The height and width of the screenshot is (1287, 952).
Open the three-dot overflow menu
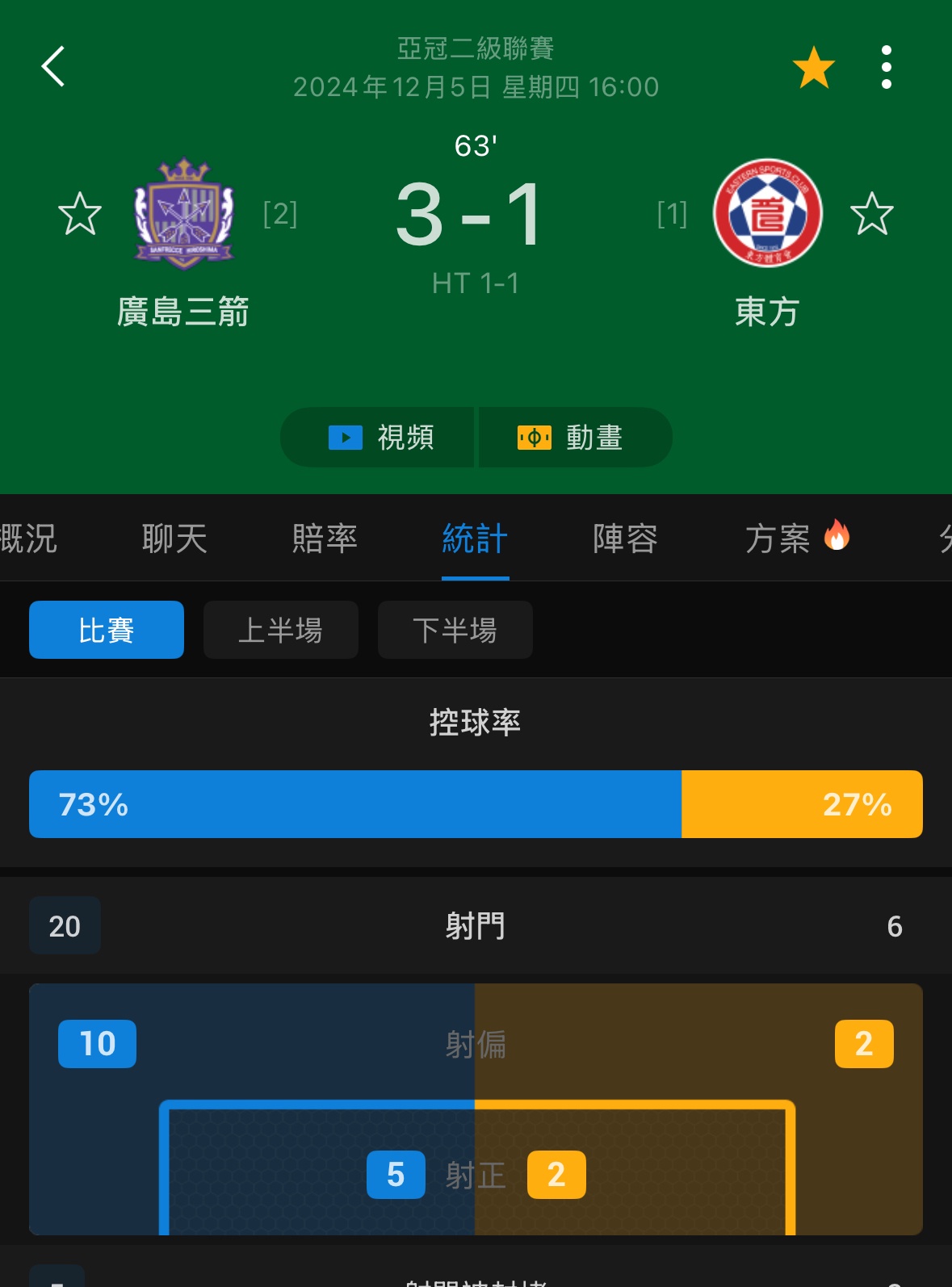coord(886,67)
